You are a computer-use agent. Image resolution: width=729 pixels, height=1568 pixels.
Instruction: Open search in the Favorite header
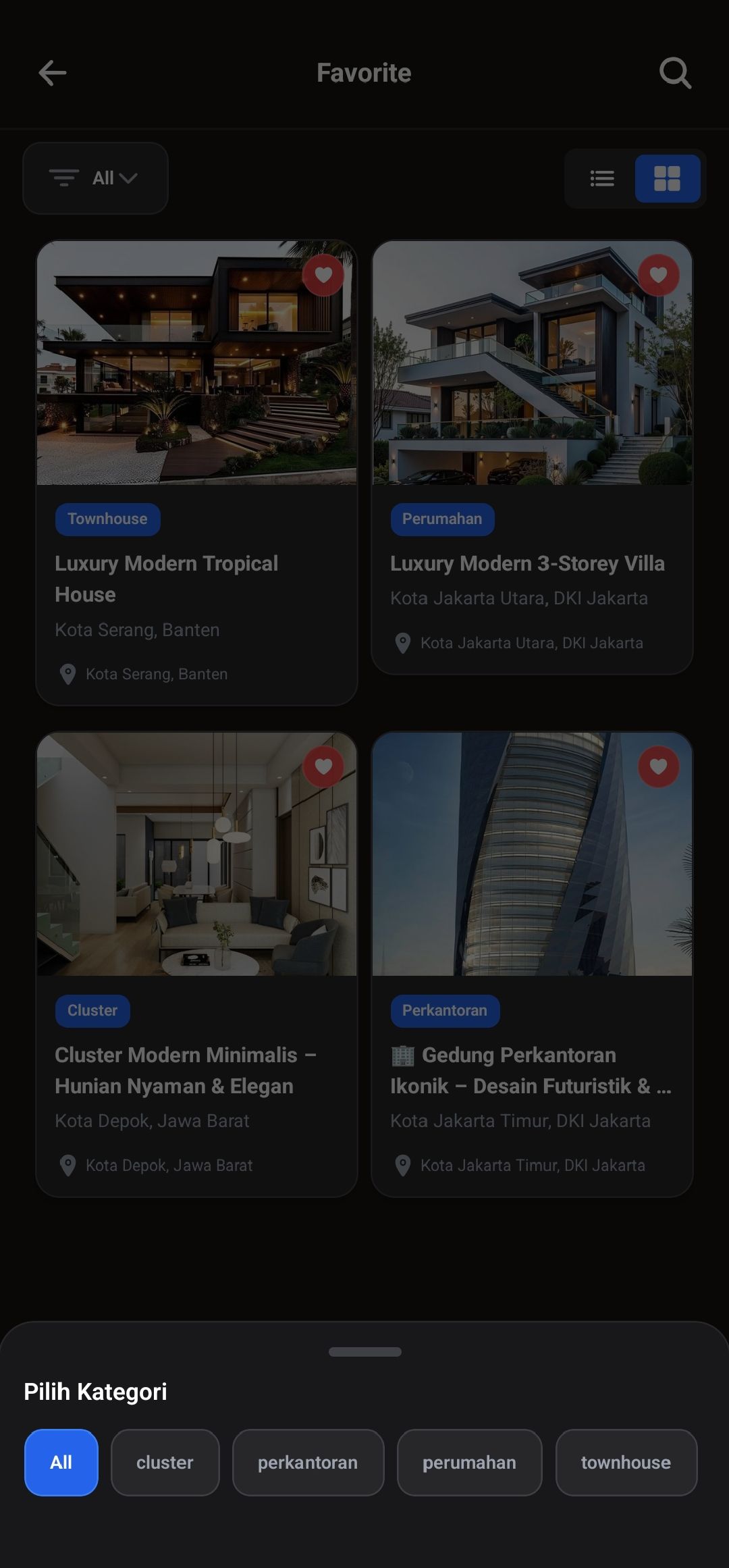(x=675, y=73)
